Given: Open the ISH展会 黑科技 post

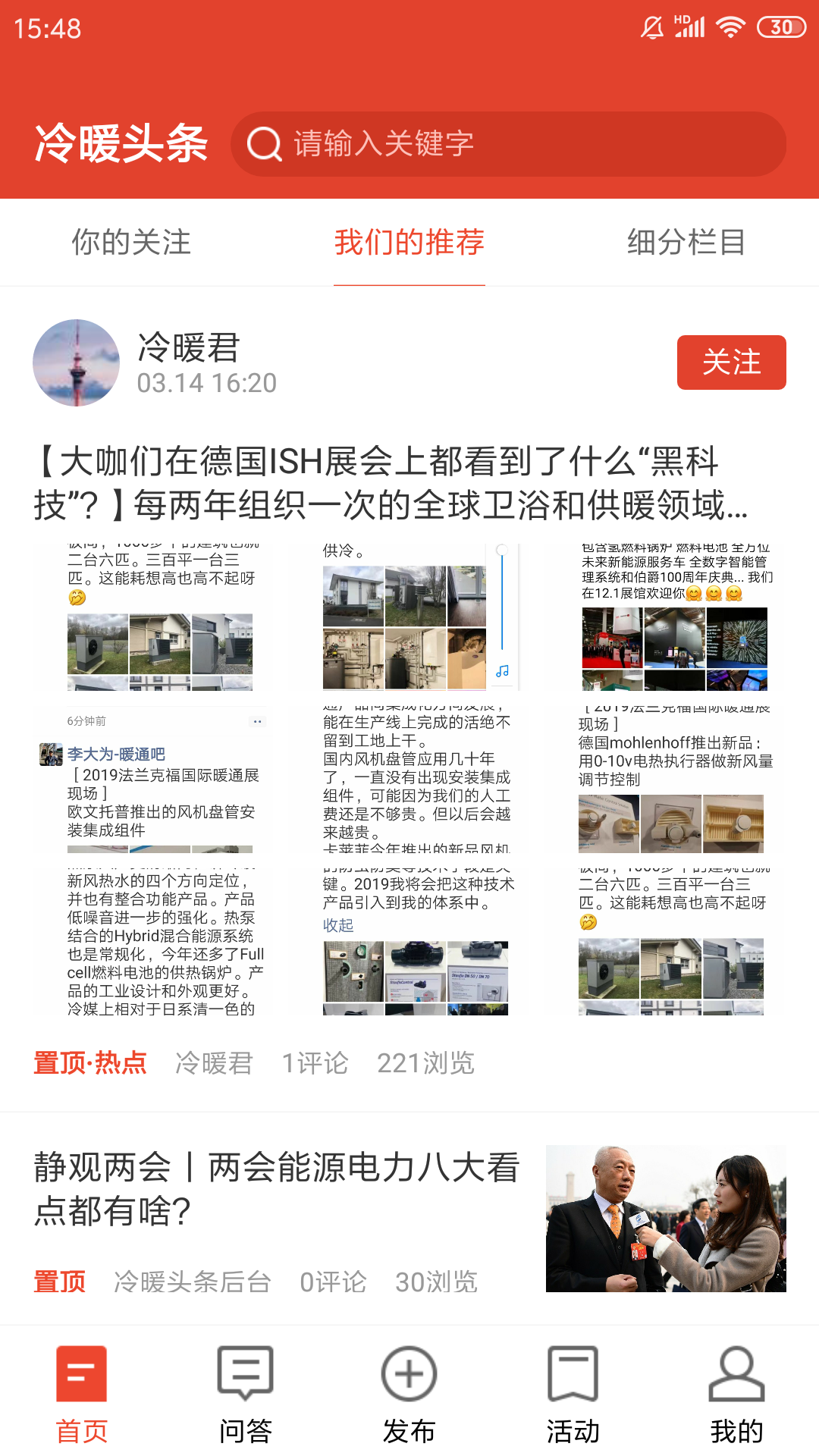Looking at the screenshot, I should pyautogui.click(x=391, y=483).
